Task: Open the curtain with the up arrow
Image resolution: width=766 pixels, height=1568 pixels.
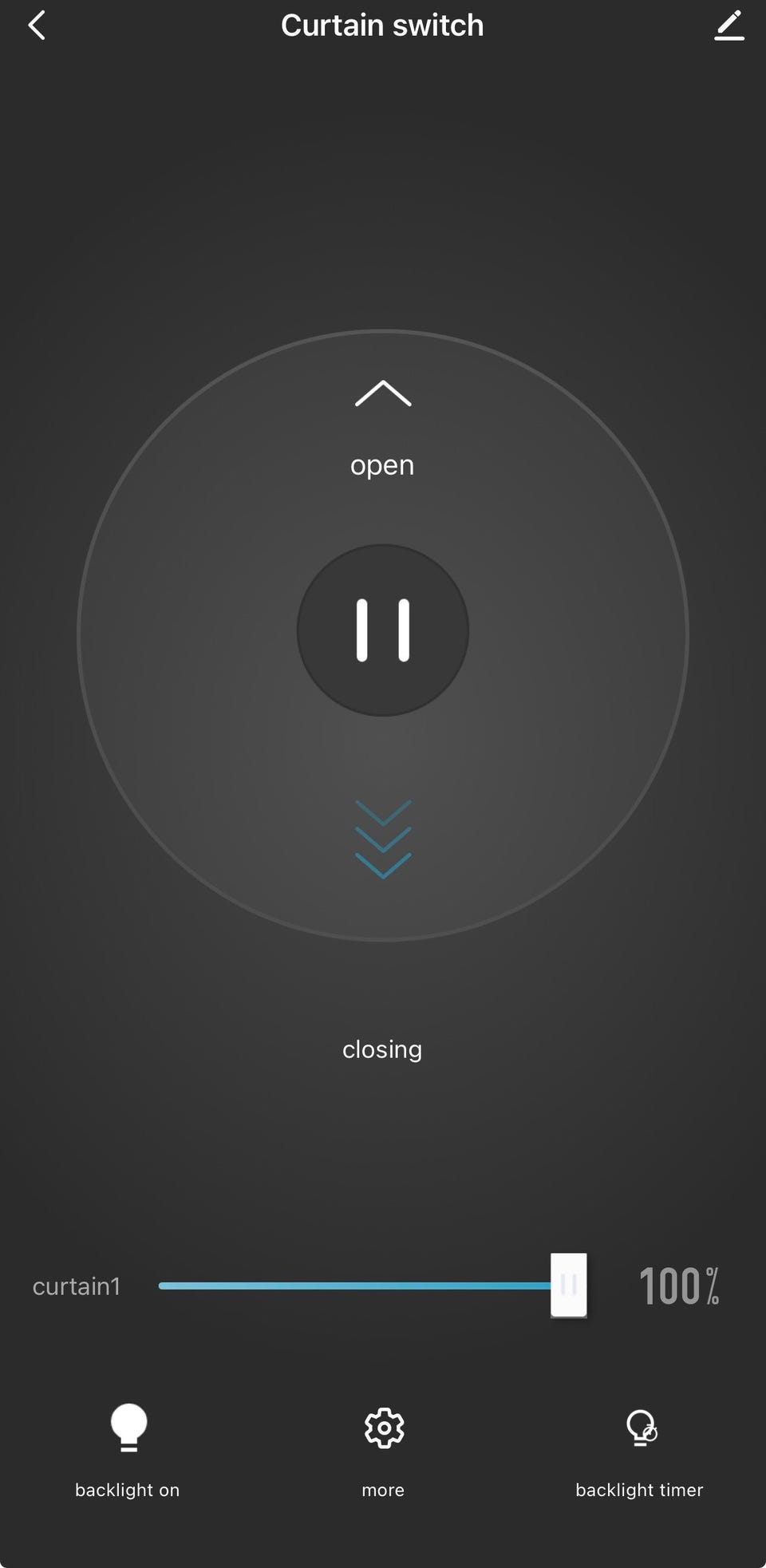Action: coord(383,393)
